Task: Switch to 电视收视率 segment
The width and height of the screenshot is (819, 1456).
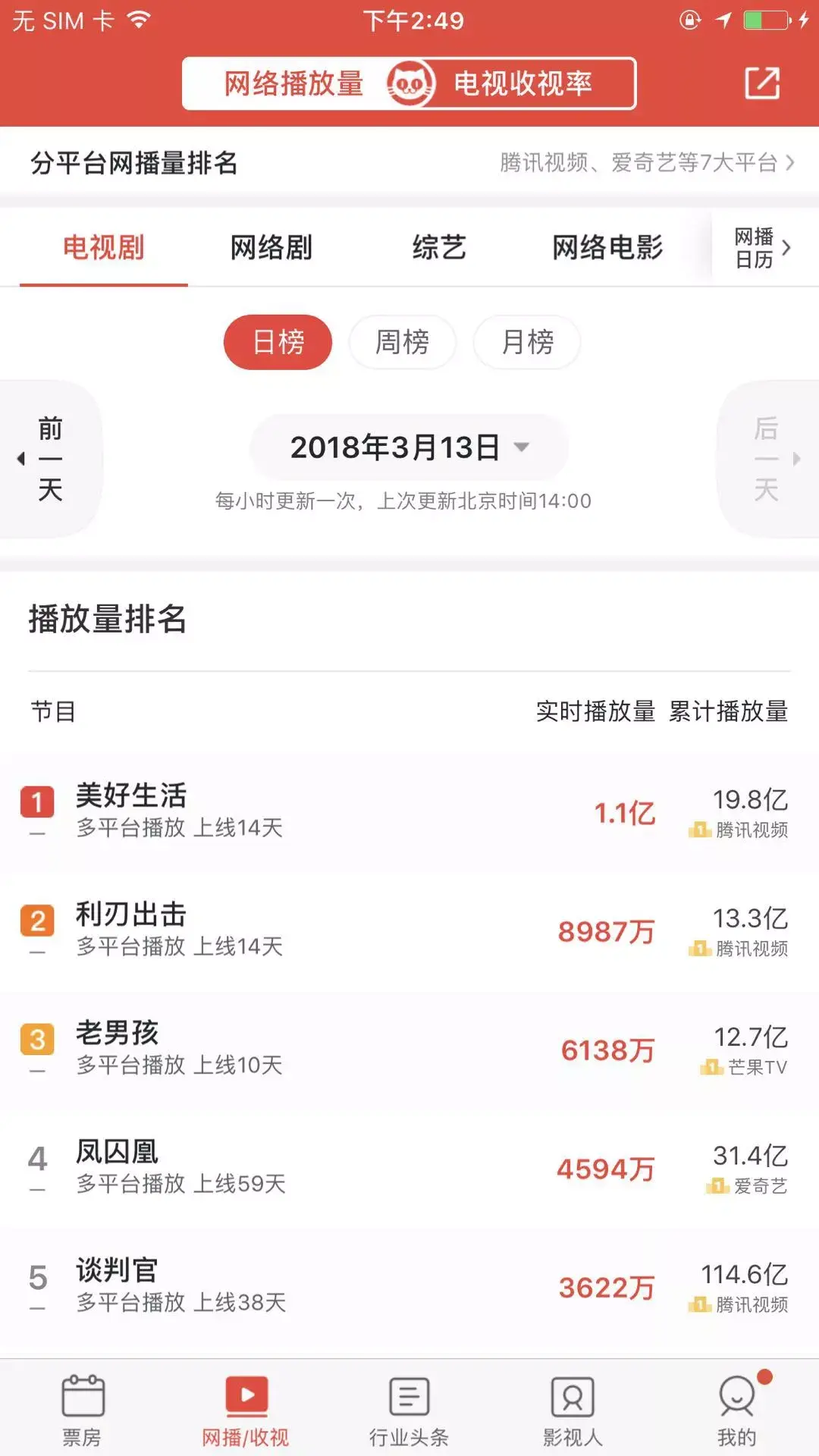Action: pos(522,83)
